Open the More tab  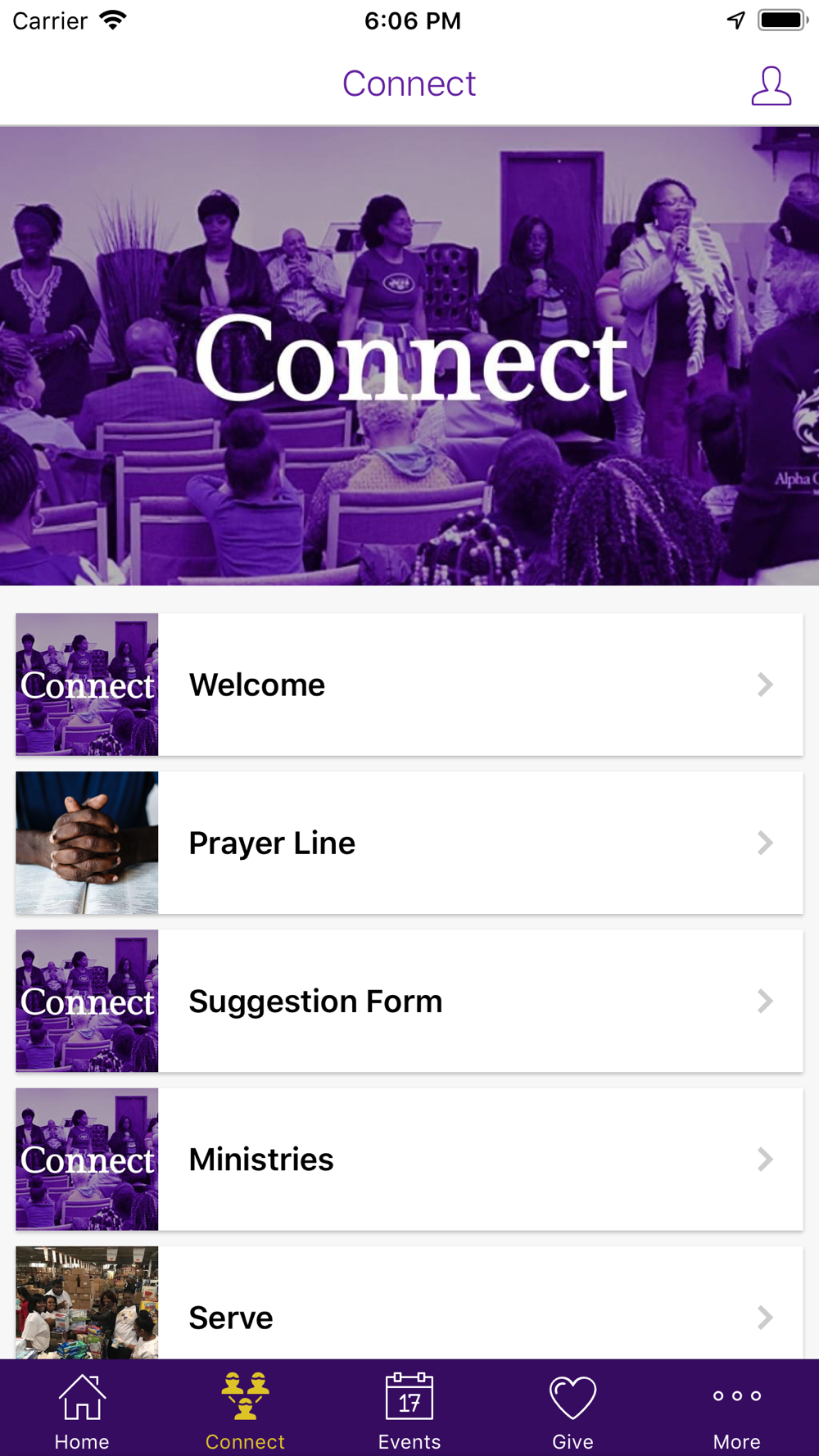[736, 1410]
